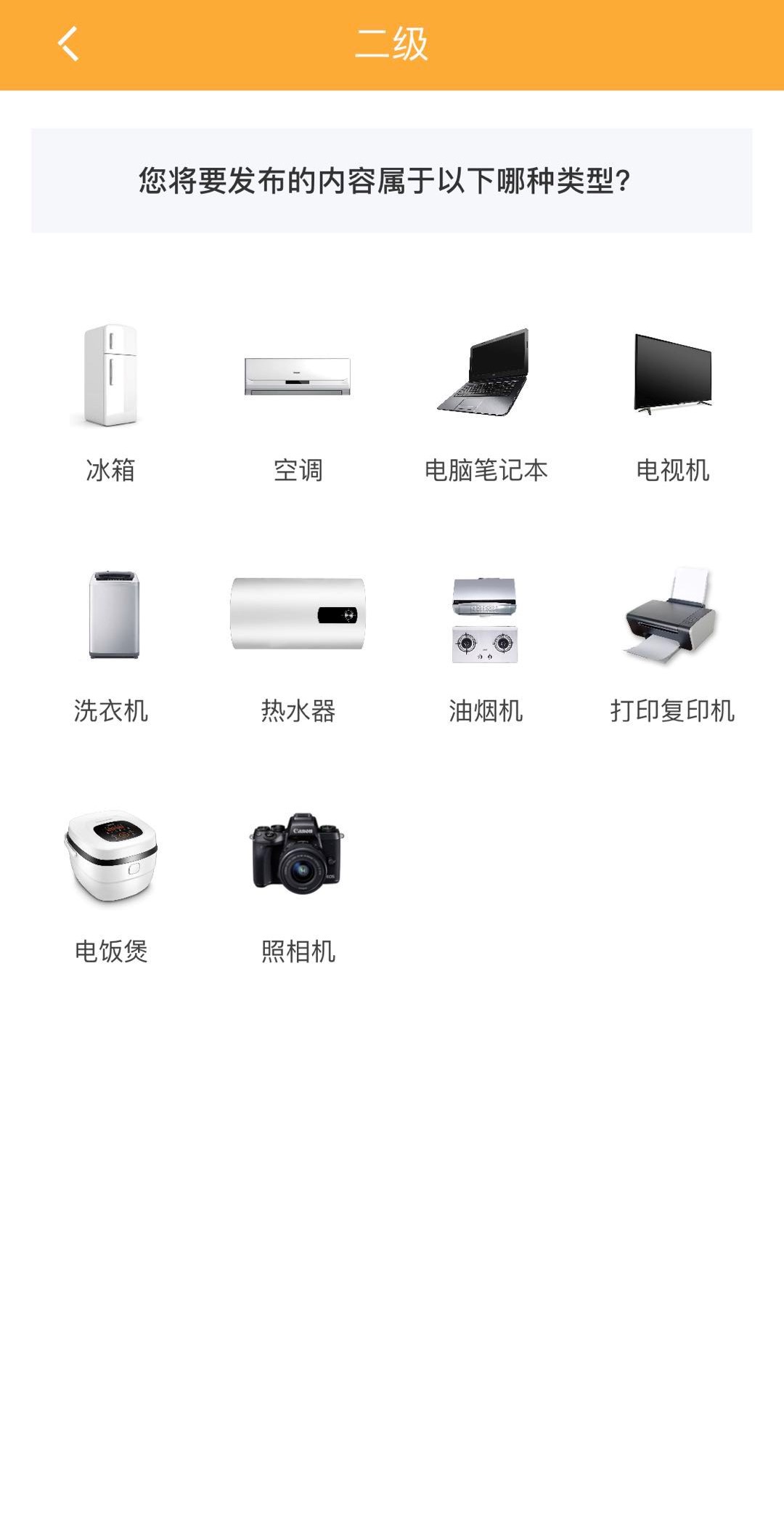Select the 冰箱 refrigerator category
This screenshot has height=1526, width=784.
point(110,403)
